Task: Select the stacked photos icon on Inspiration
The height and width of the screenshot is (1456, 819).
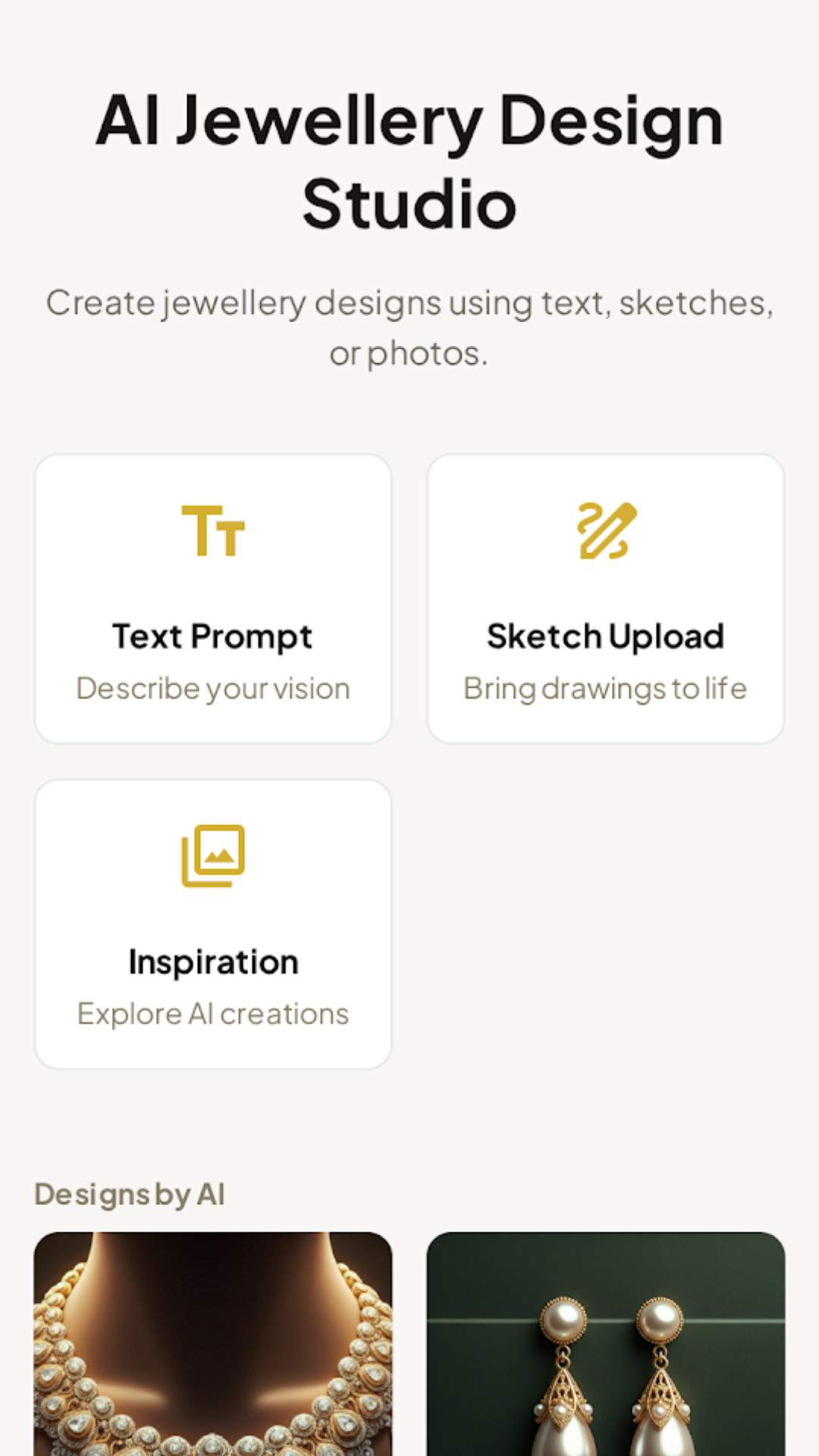Action: pos(213,855)
